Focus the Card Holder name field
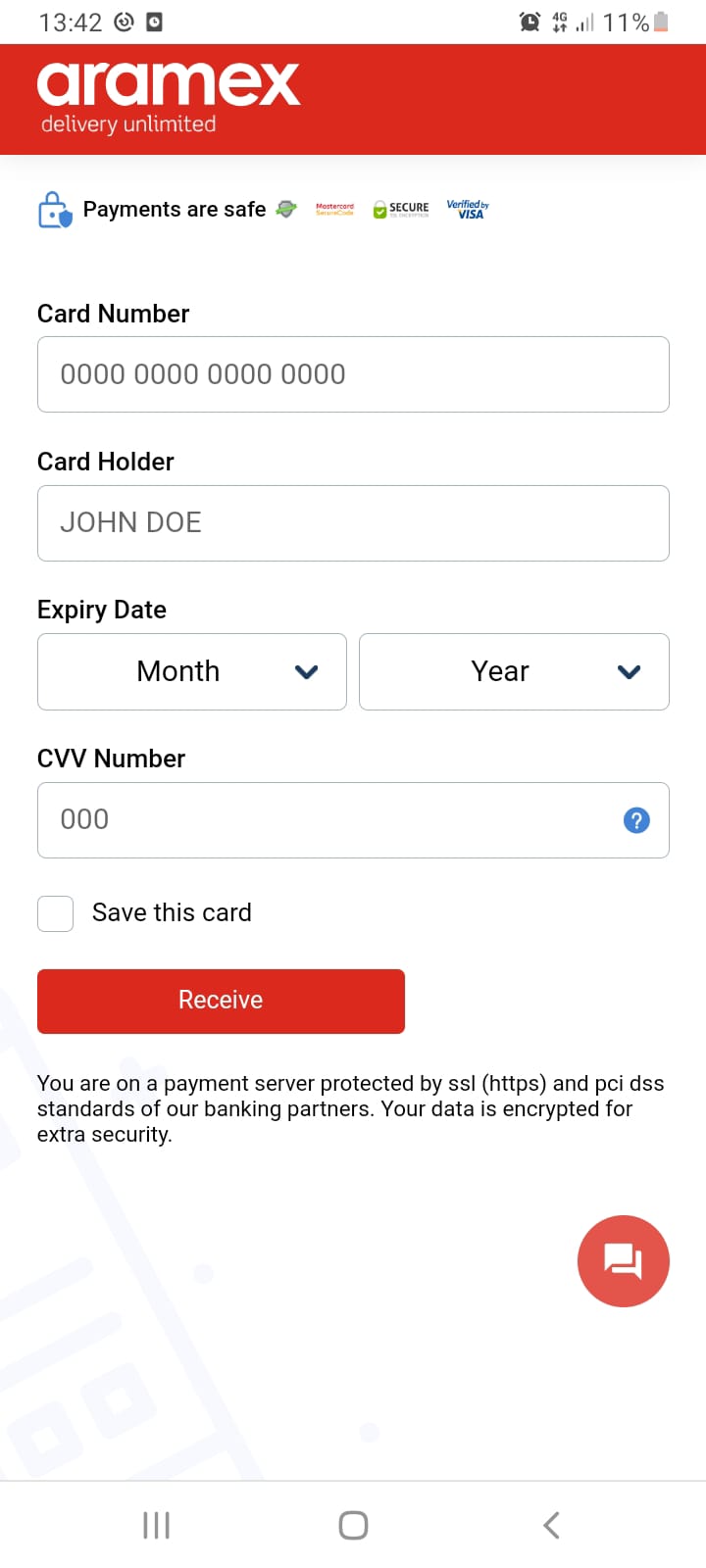This screenshot has height=1568, width=706. [353, 523]
